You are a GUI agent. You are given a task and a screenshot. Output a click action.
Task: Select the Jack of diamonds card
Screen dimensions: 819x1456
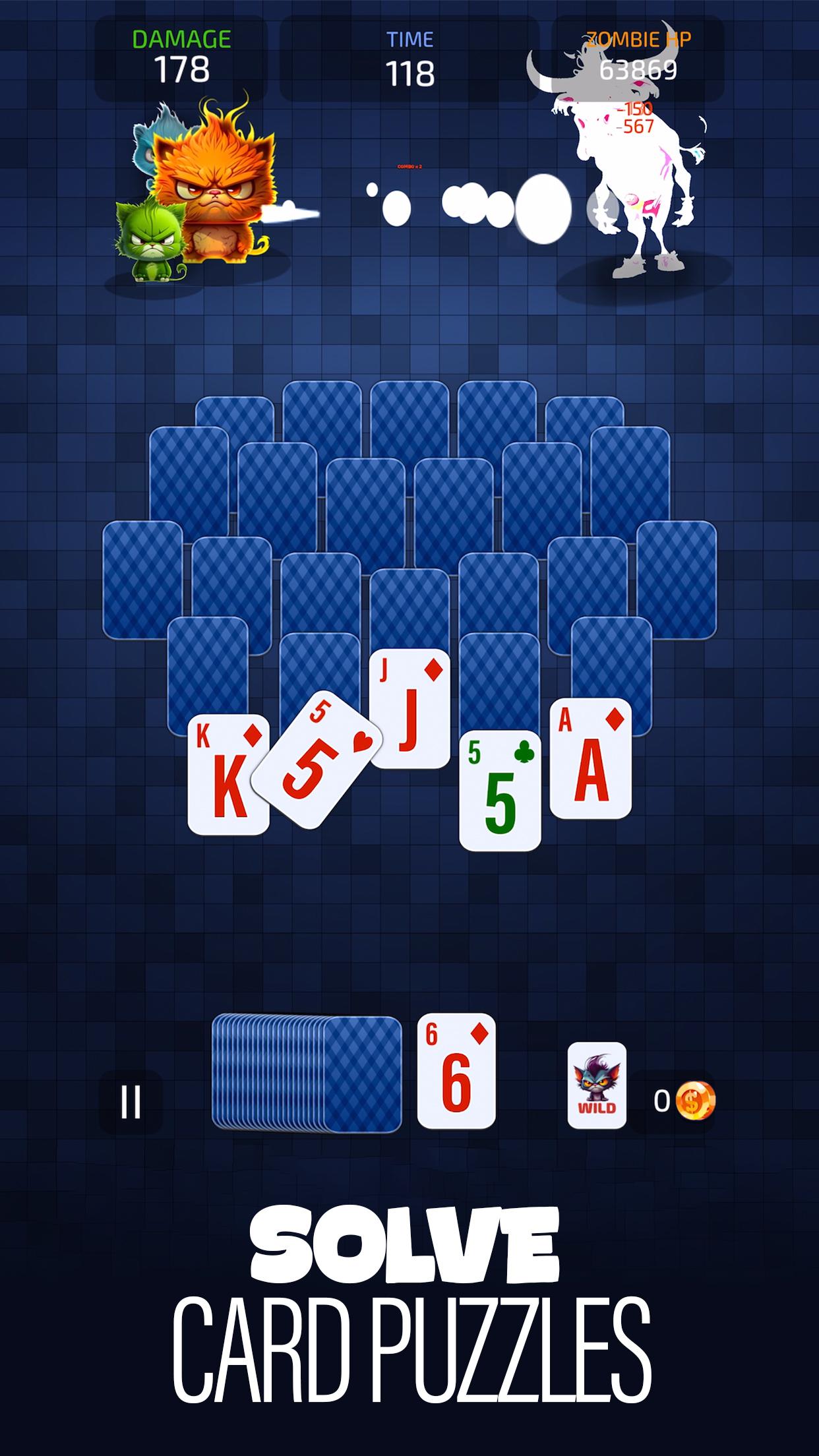(x=409, y=708)
